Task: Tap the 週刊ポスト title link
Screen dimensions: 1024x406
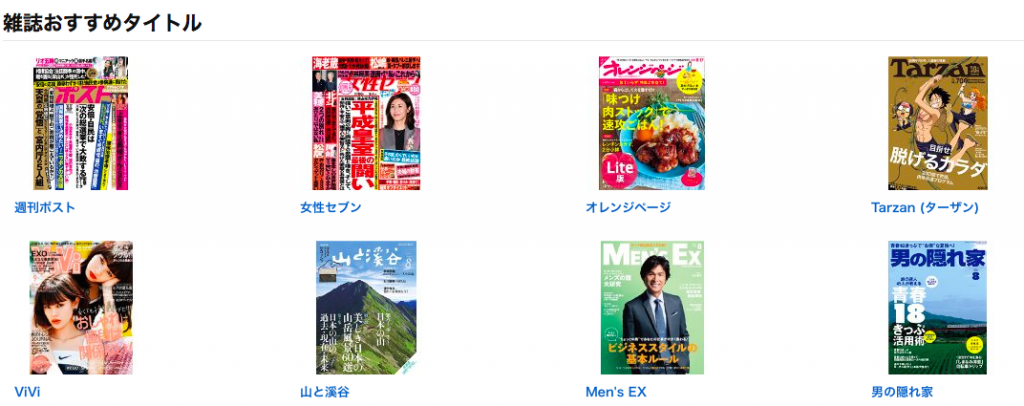Action: [x=45, y=208]
